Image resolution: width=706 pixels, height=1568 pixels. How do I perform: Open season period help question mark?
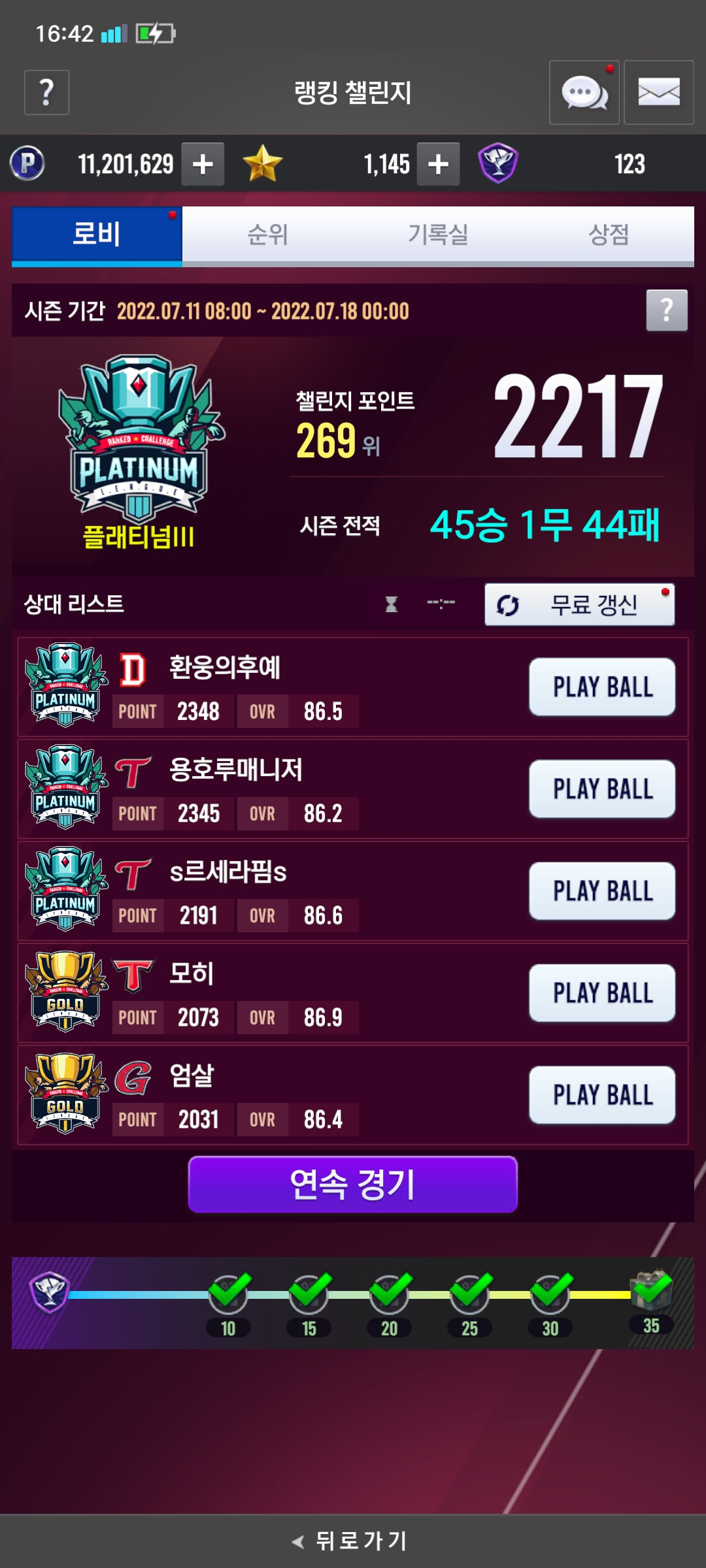click(x=667, y=310)
